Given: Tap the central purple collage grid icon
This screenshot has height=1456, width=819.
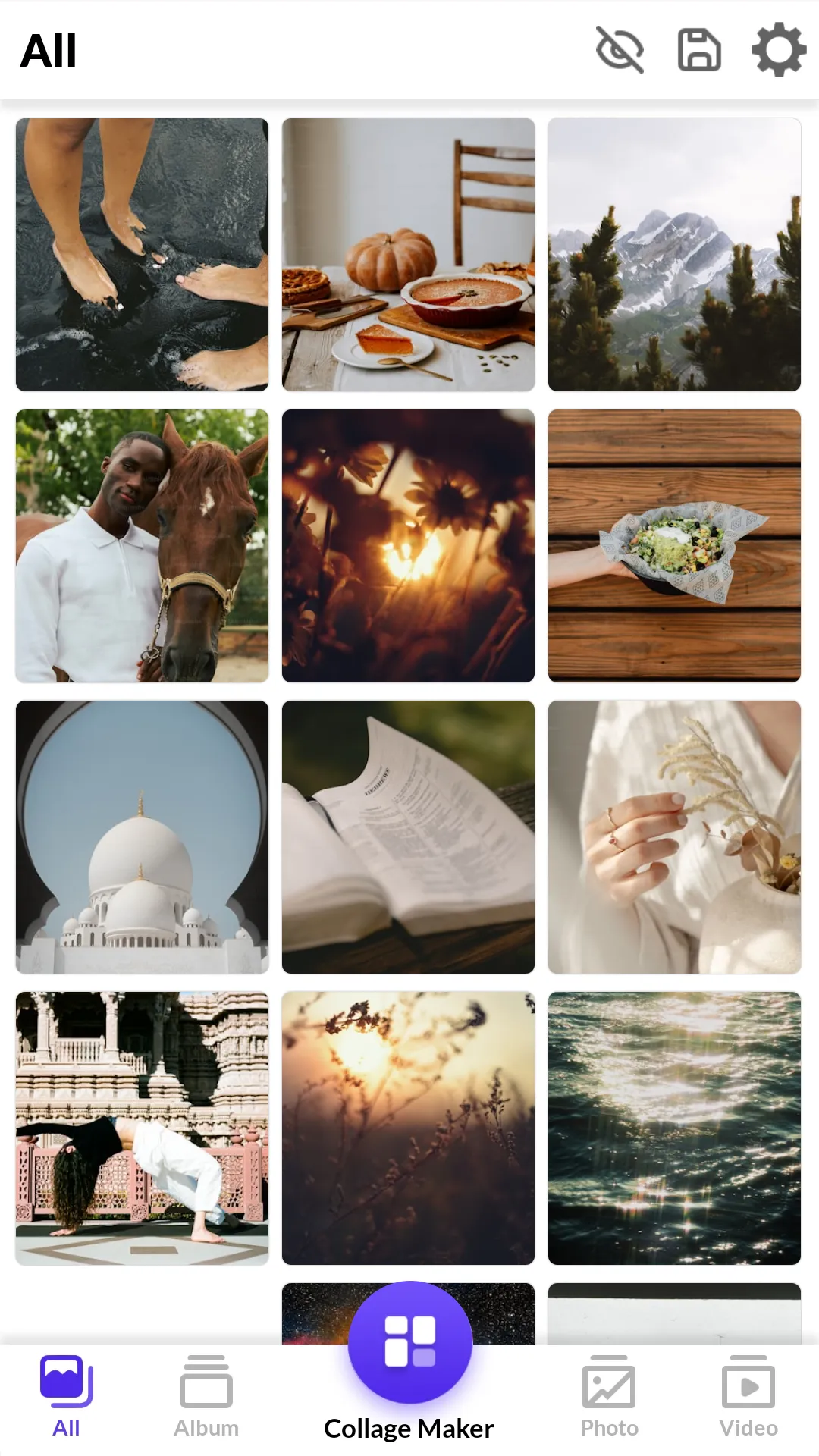Looking at the screenshot, I should 409,1342.
